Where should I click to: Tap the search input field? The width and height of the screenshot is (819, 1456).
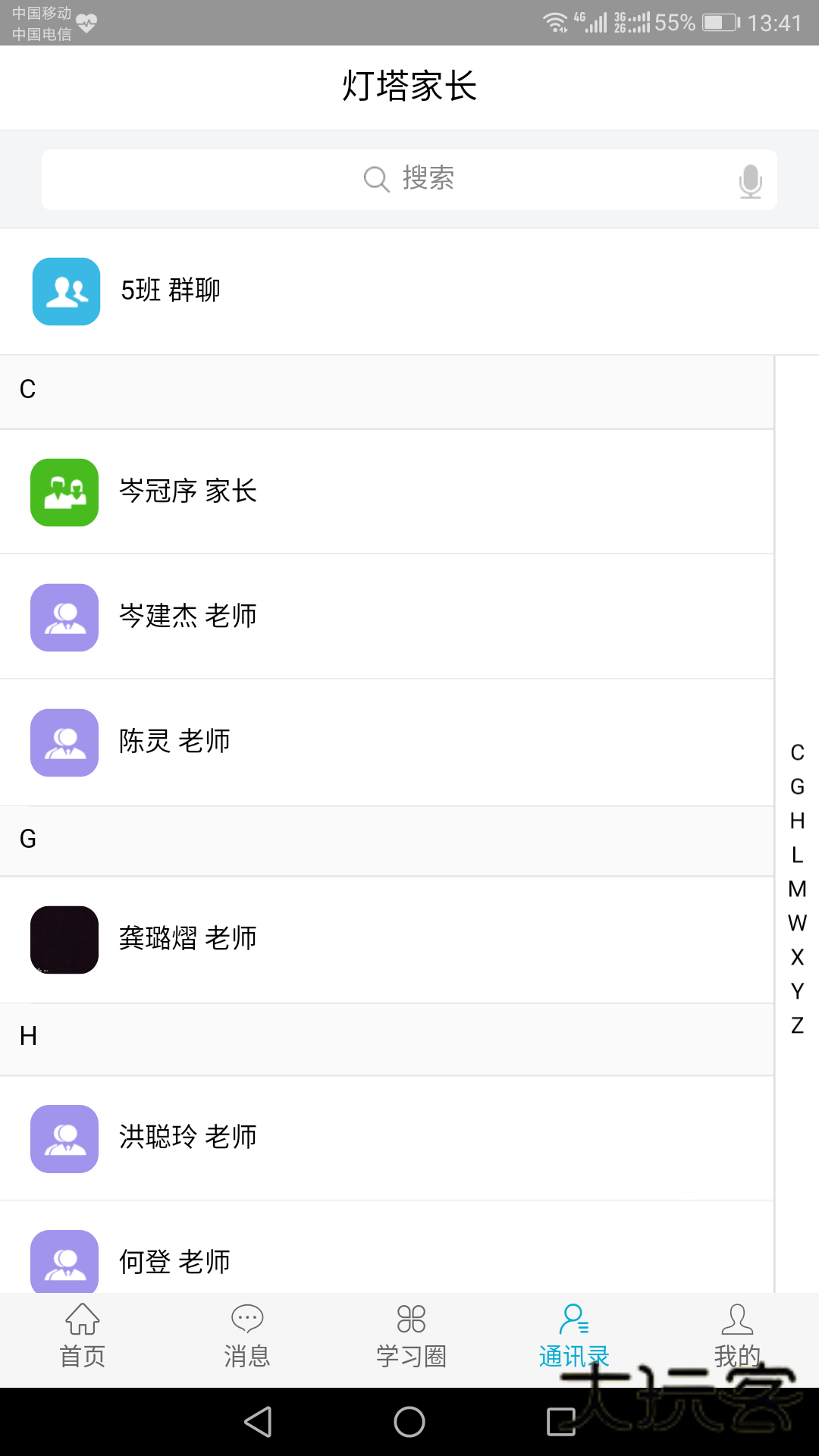(x=409, y=179)
